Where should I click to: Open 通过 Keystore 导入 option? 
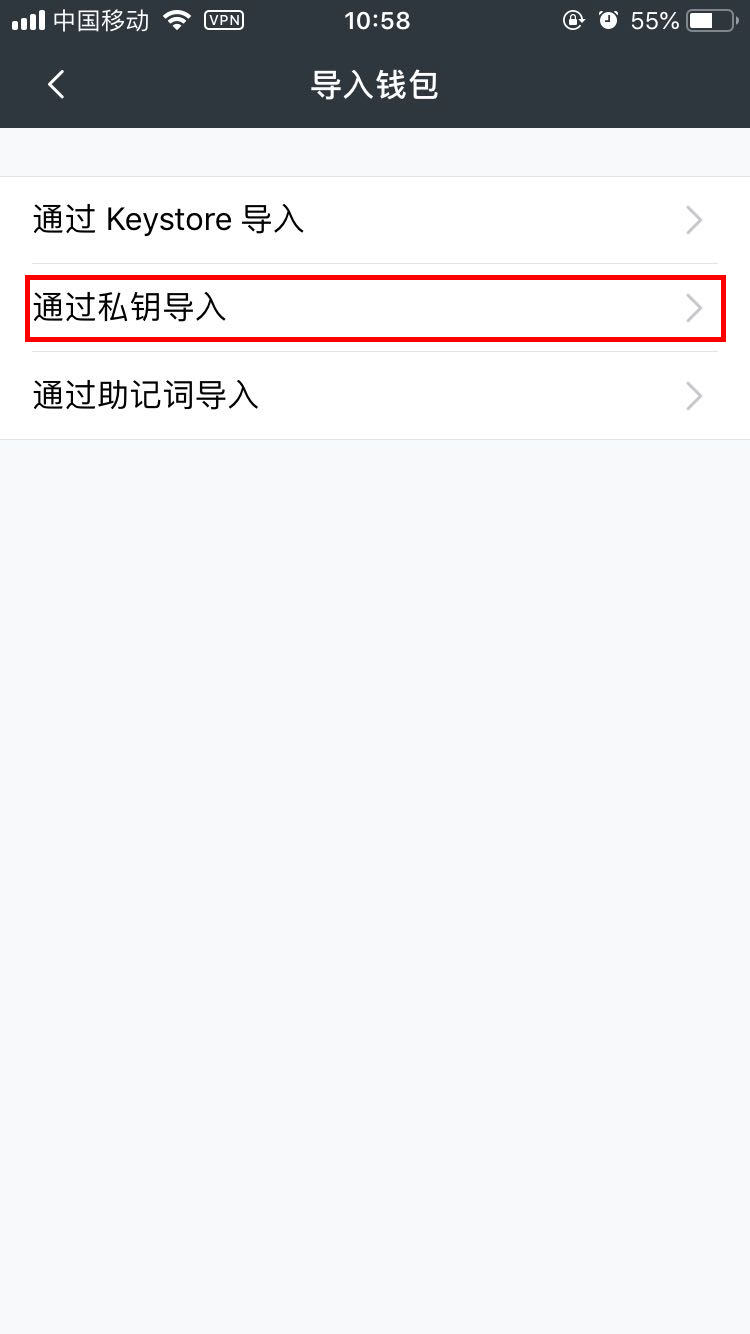pos(374,220)
